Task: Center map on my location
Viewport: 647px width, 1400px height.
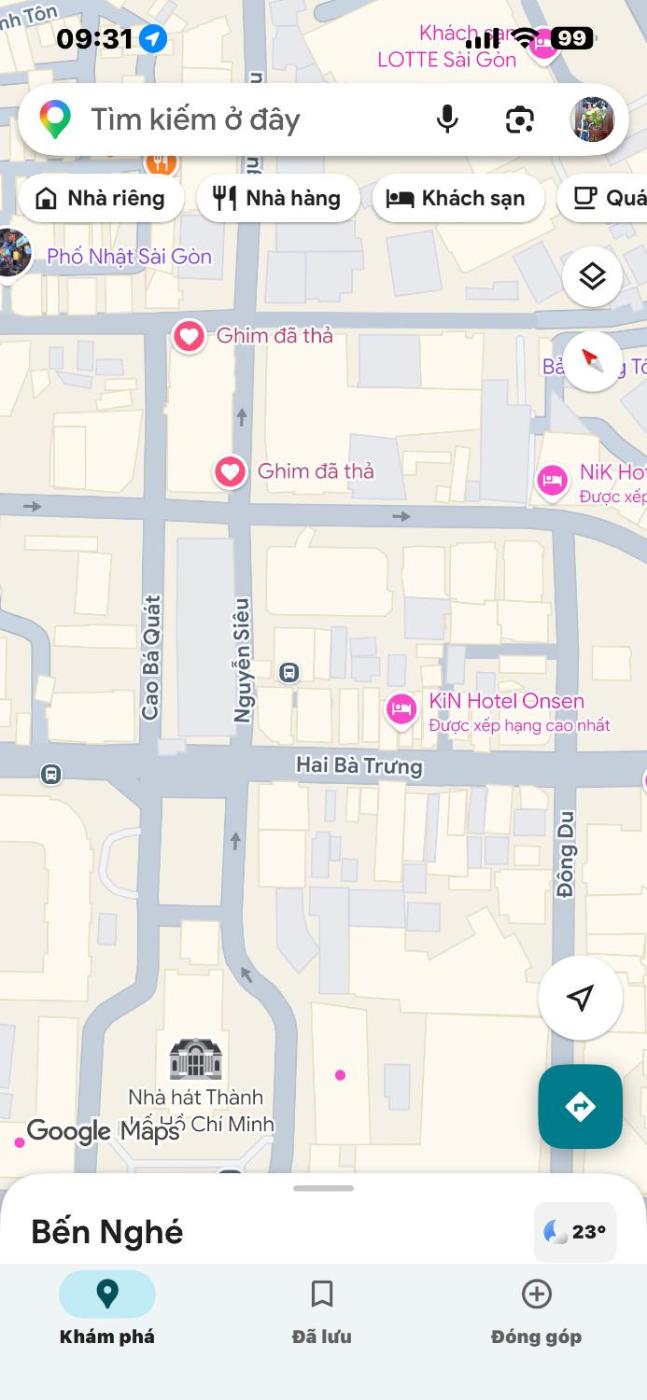Action: point(580,997)
